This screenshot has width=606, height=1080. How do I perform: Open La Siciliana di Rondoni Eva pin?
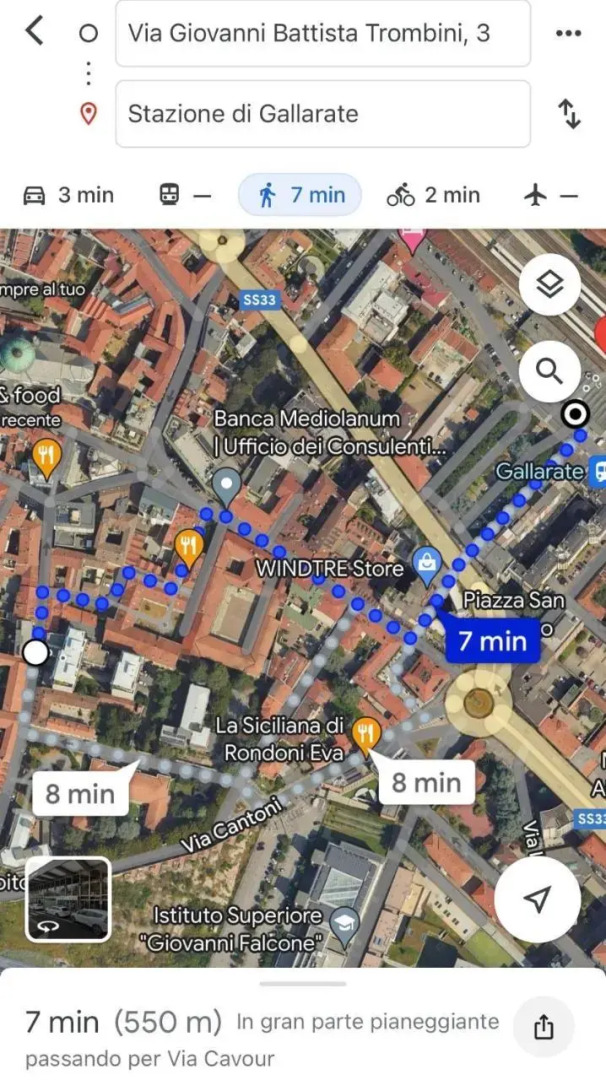point(366,734)
